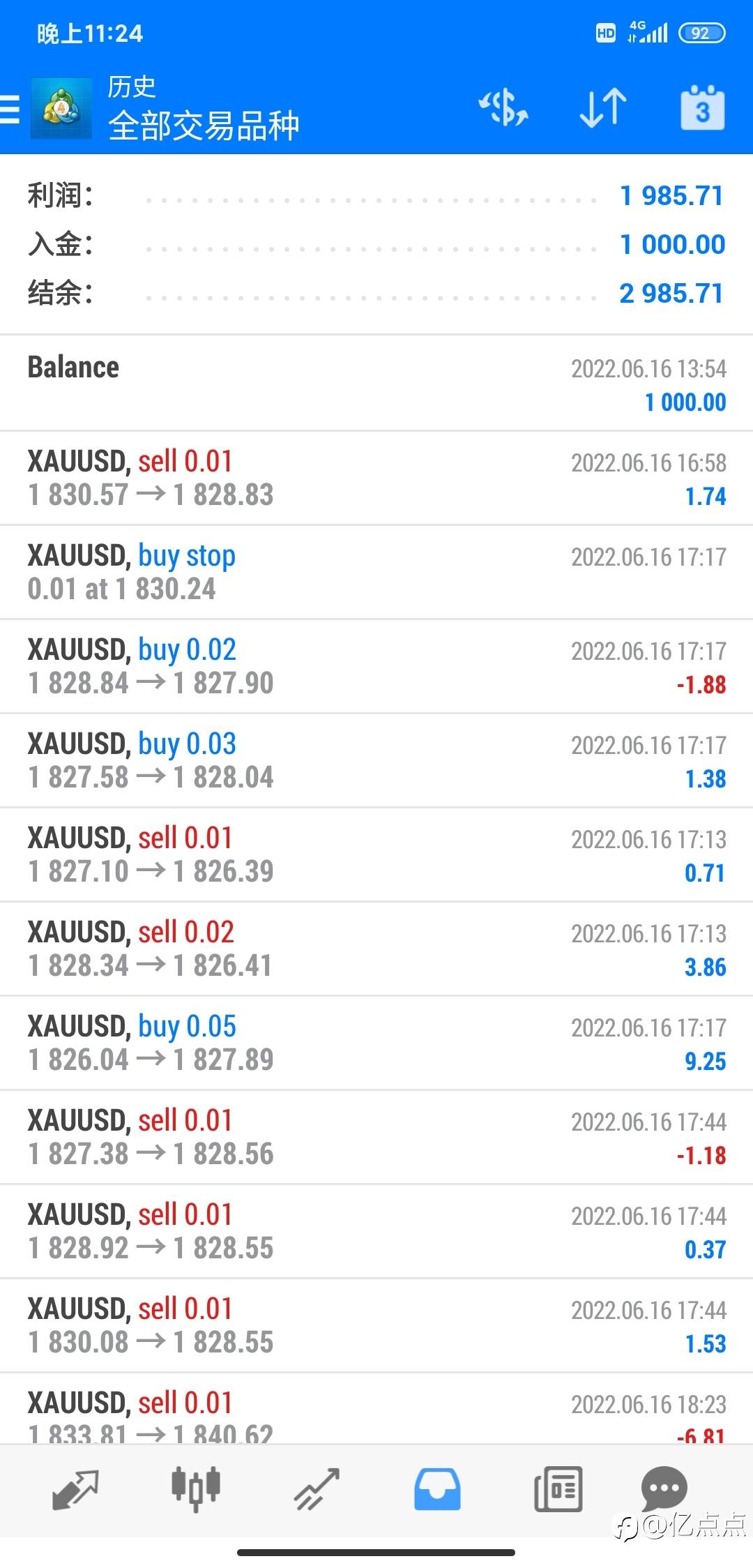Open the buy stop order at 1 830.24

point(376,572)
